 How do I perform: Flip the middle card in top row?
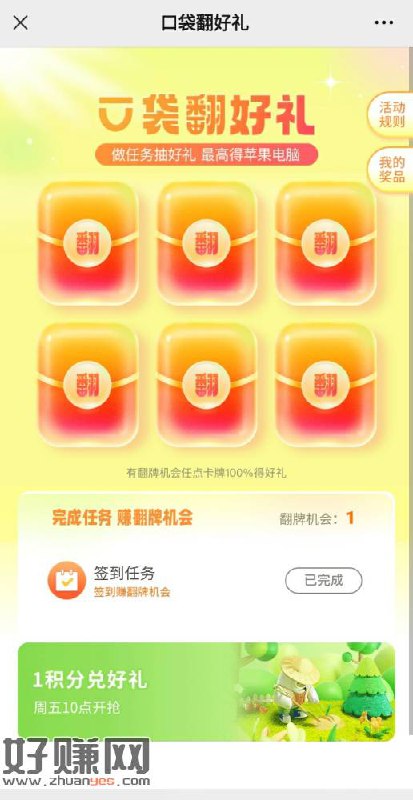tap(206, 243)
